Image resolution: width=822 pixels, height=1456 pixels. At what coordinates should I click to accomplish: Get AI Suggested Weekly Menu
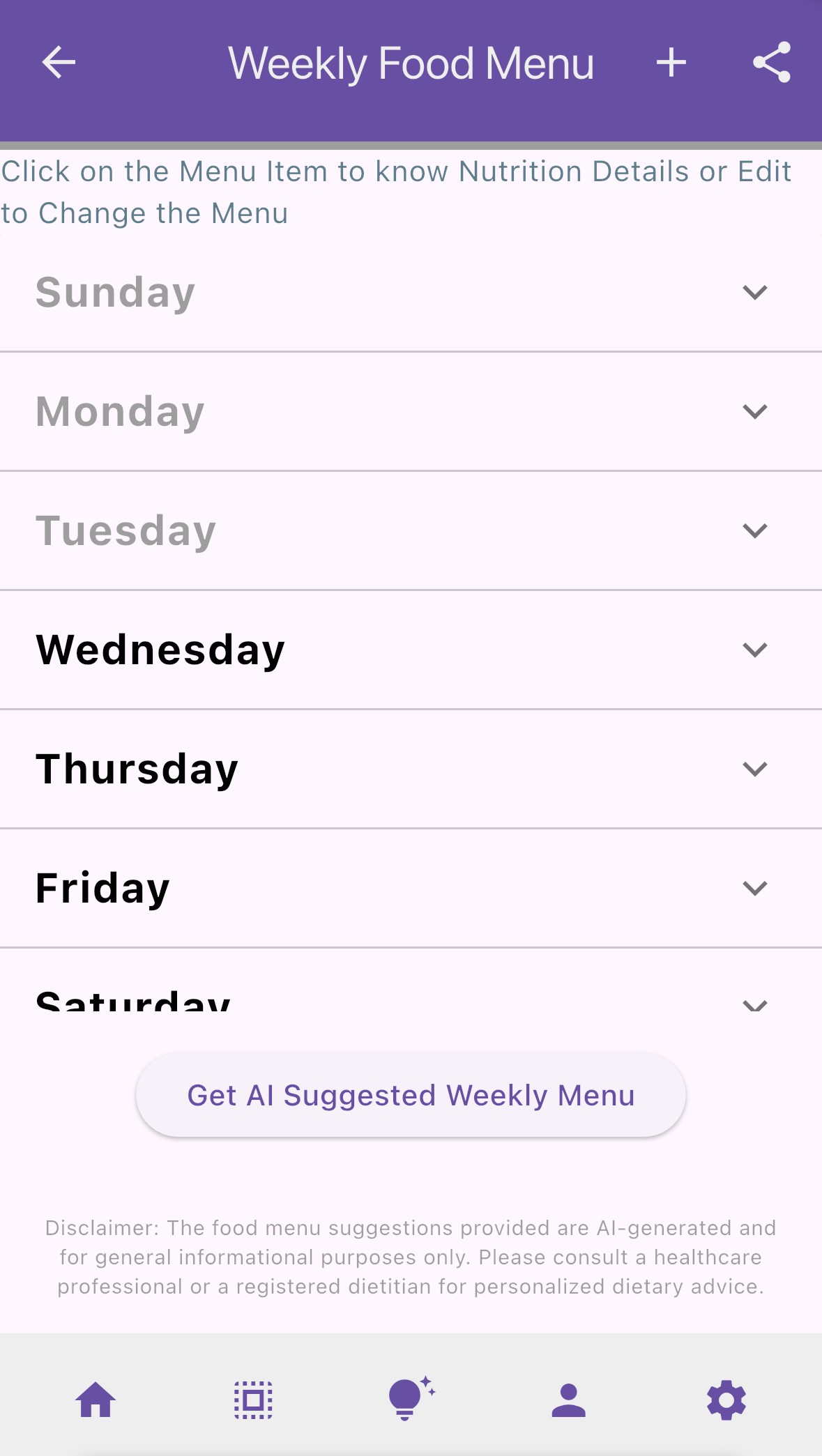[411, 1095]
